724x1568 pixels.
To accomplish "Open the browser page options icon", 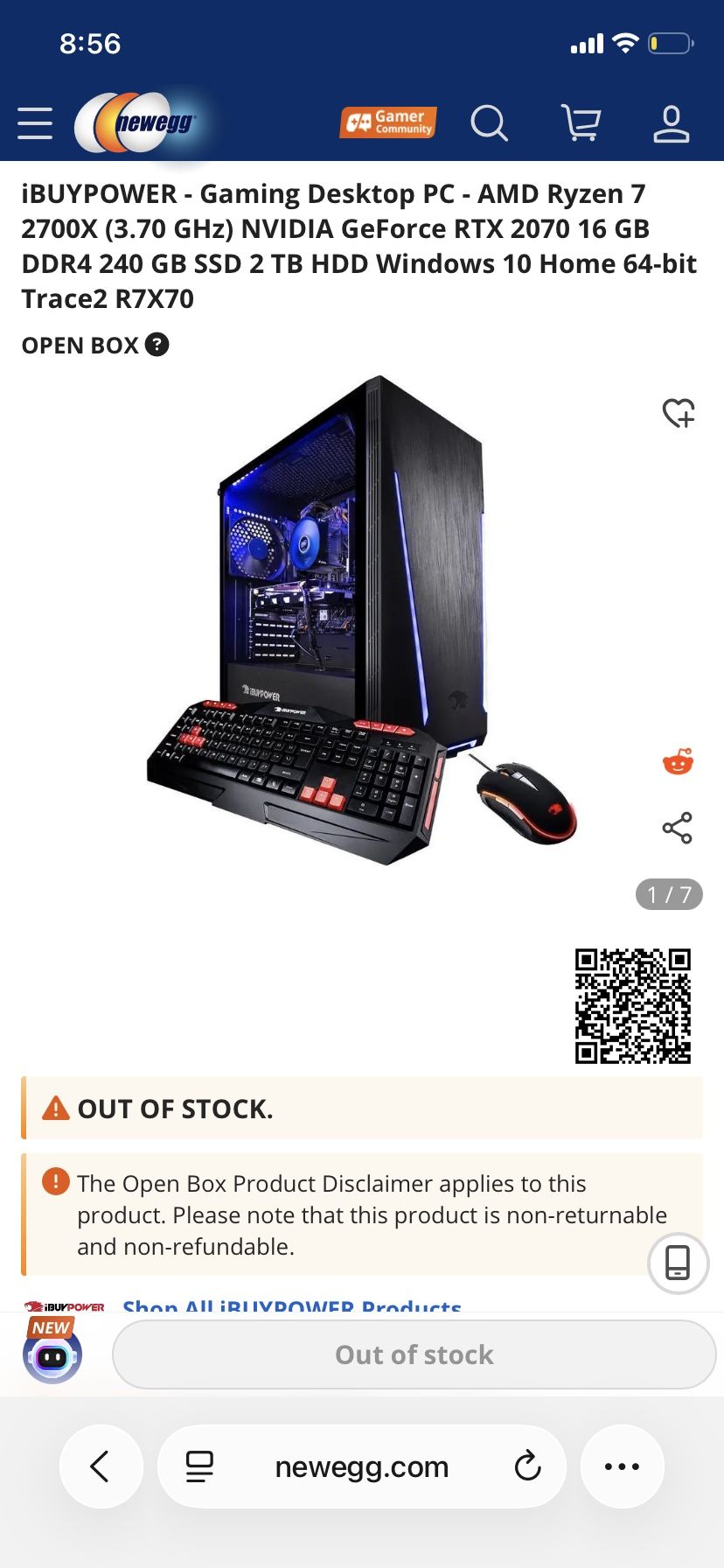I will [199, 1466].
